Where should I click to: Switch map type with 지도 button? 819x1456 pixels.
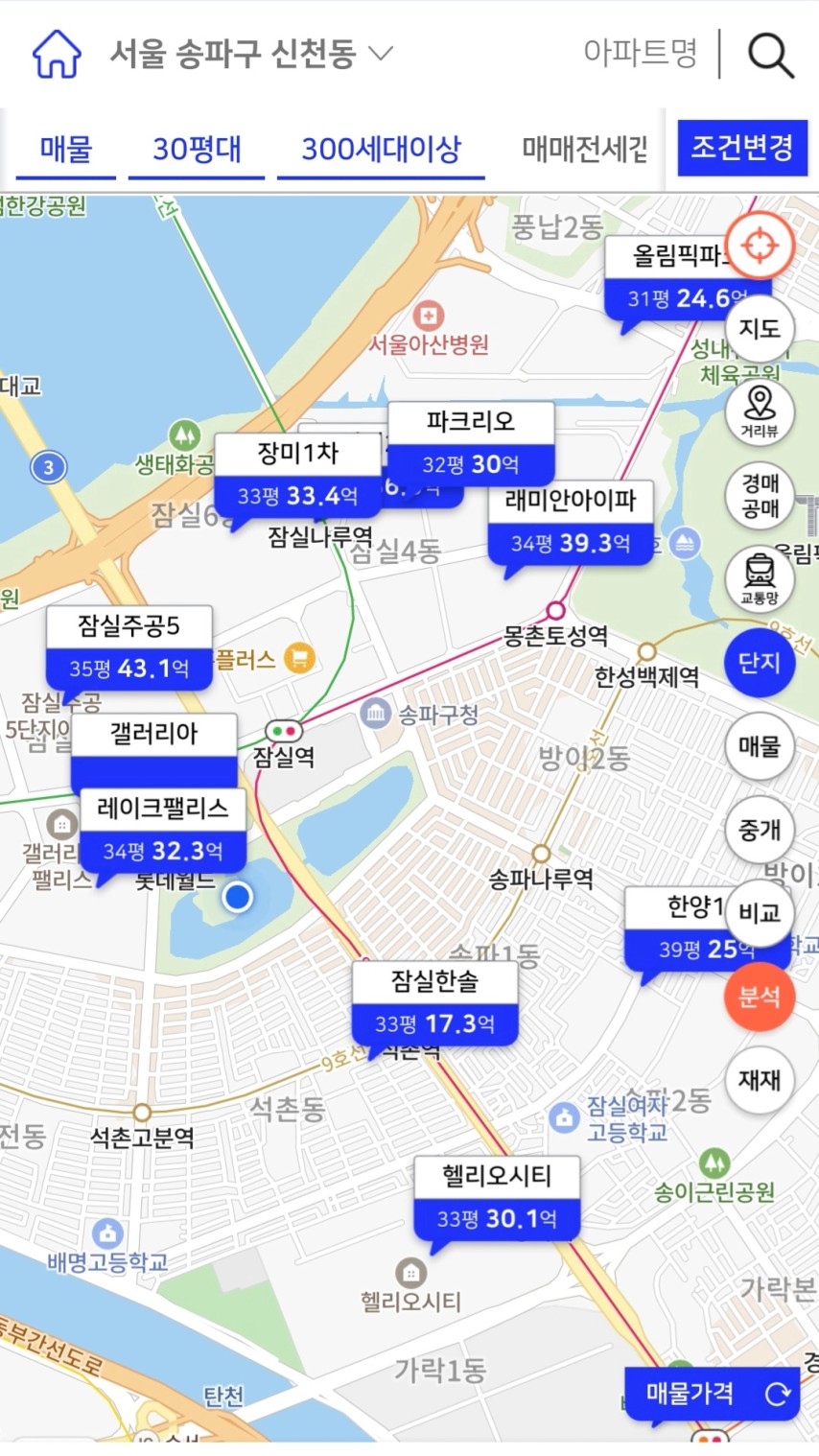click(x=759, y=329)
